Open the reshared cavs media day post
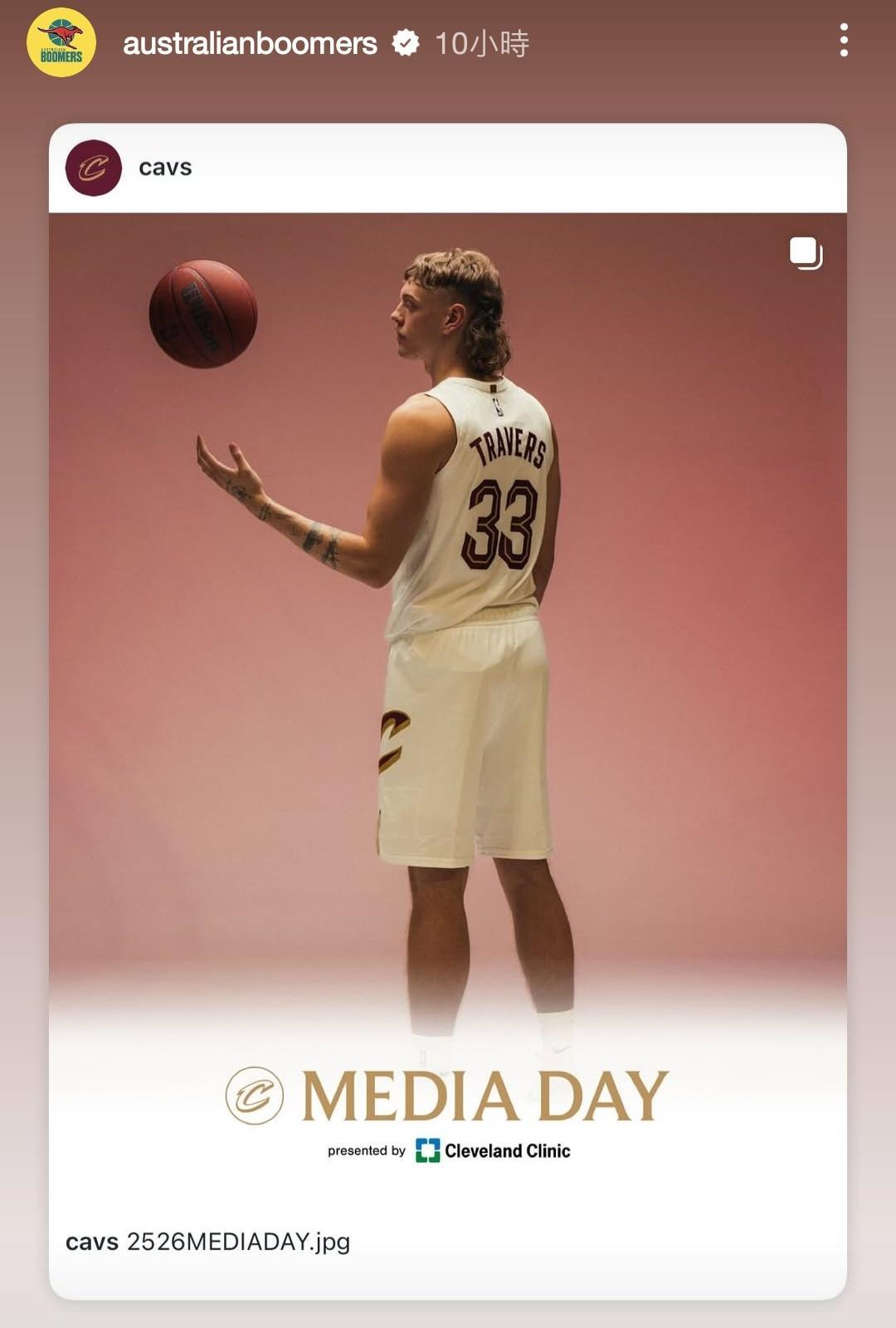Screen dimensions: 896x1328 coord(448,631)
